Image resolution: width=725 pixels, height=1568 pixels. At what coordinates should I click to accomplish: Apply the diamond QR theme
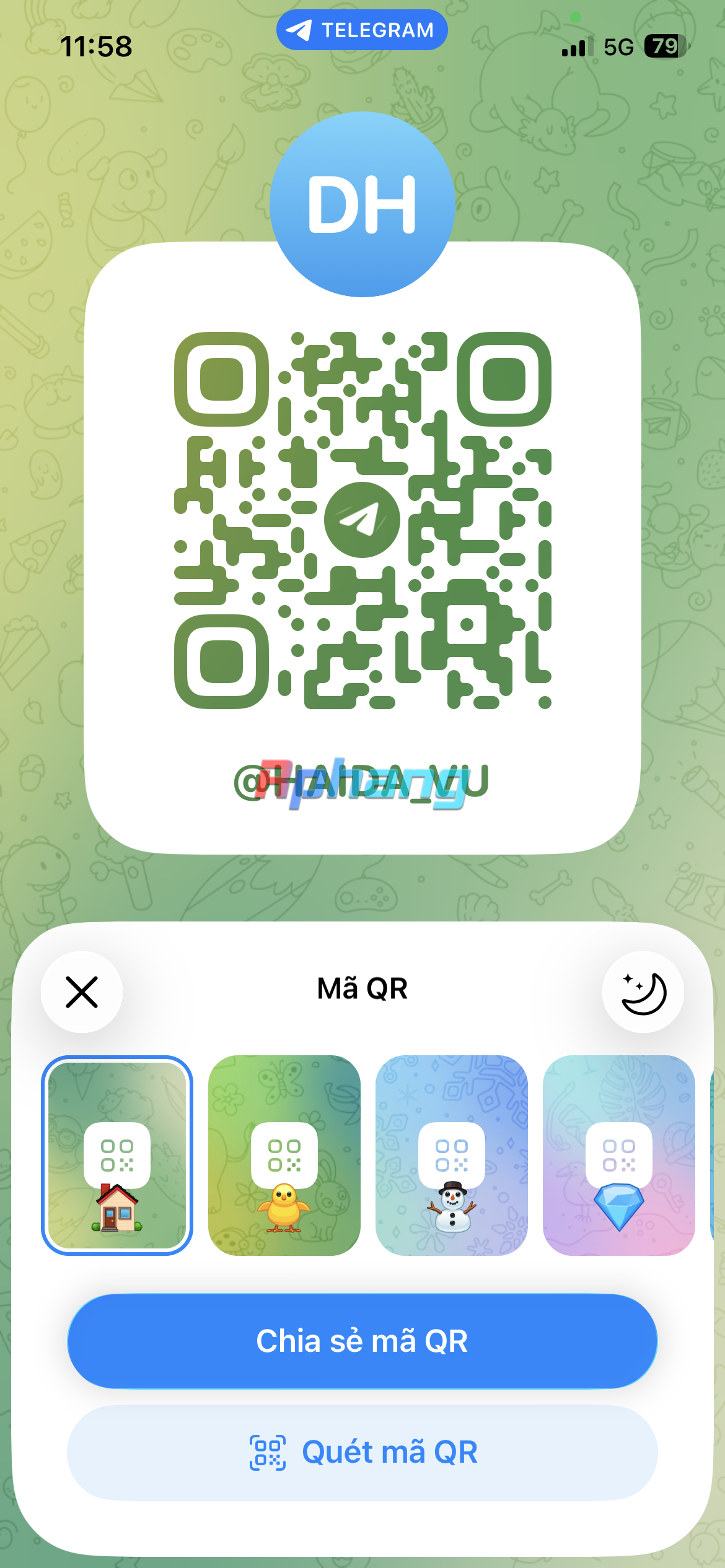[x=619, y=1156]
